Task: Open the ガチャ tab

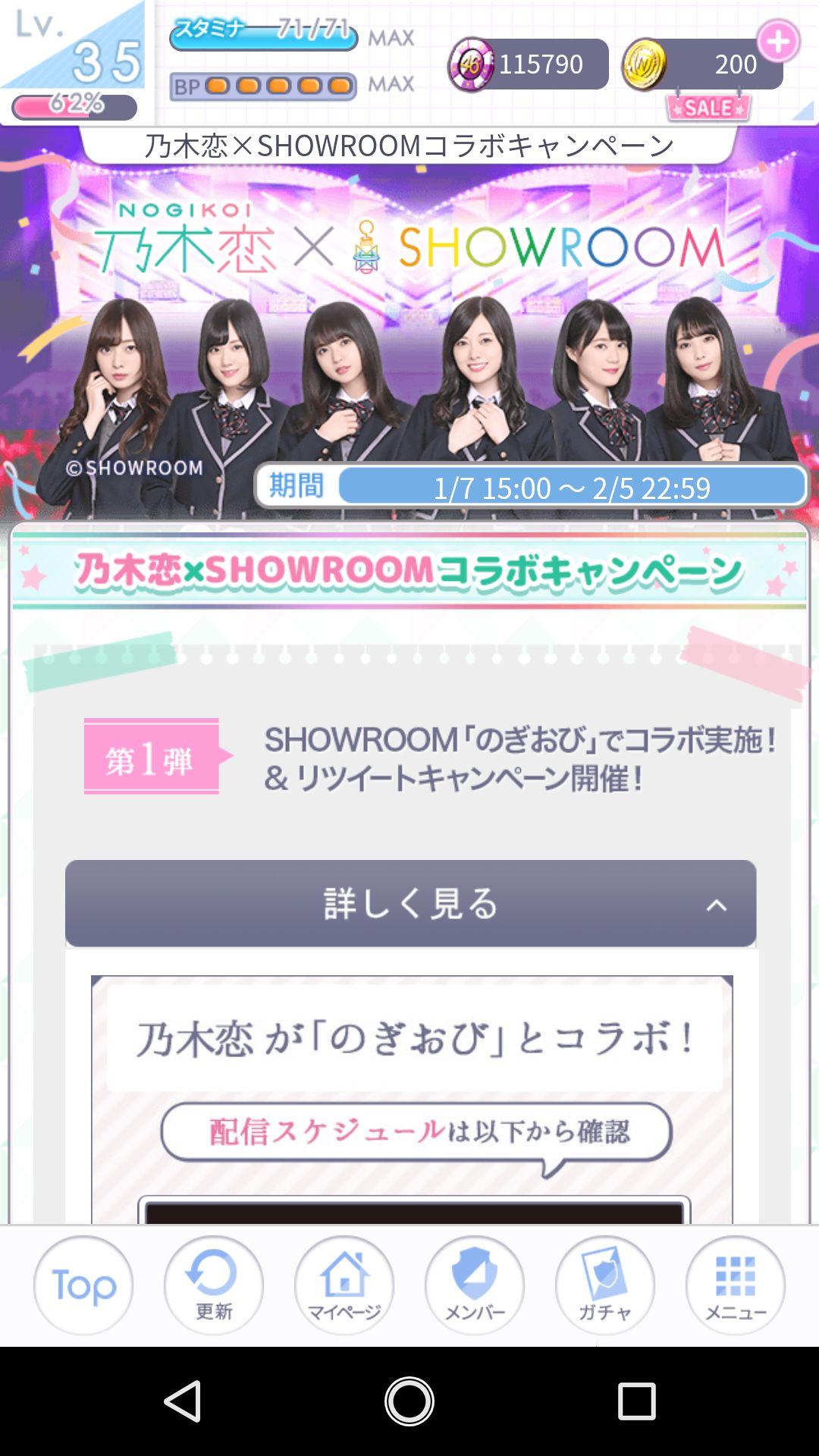Action: point(605,1285)
